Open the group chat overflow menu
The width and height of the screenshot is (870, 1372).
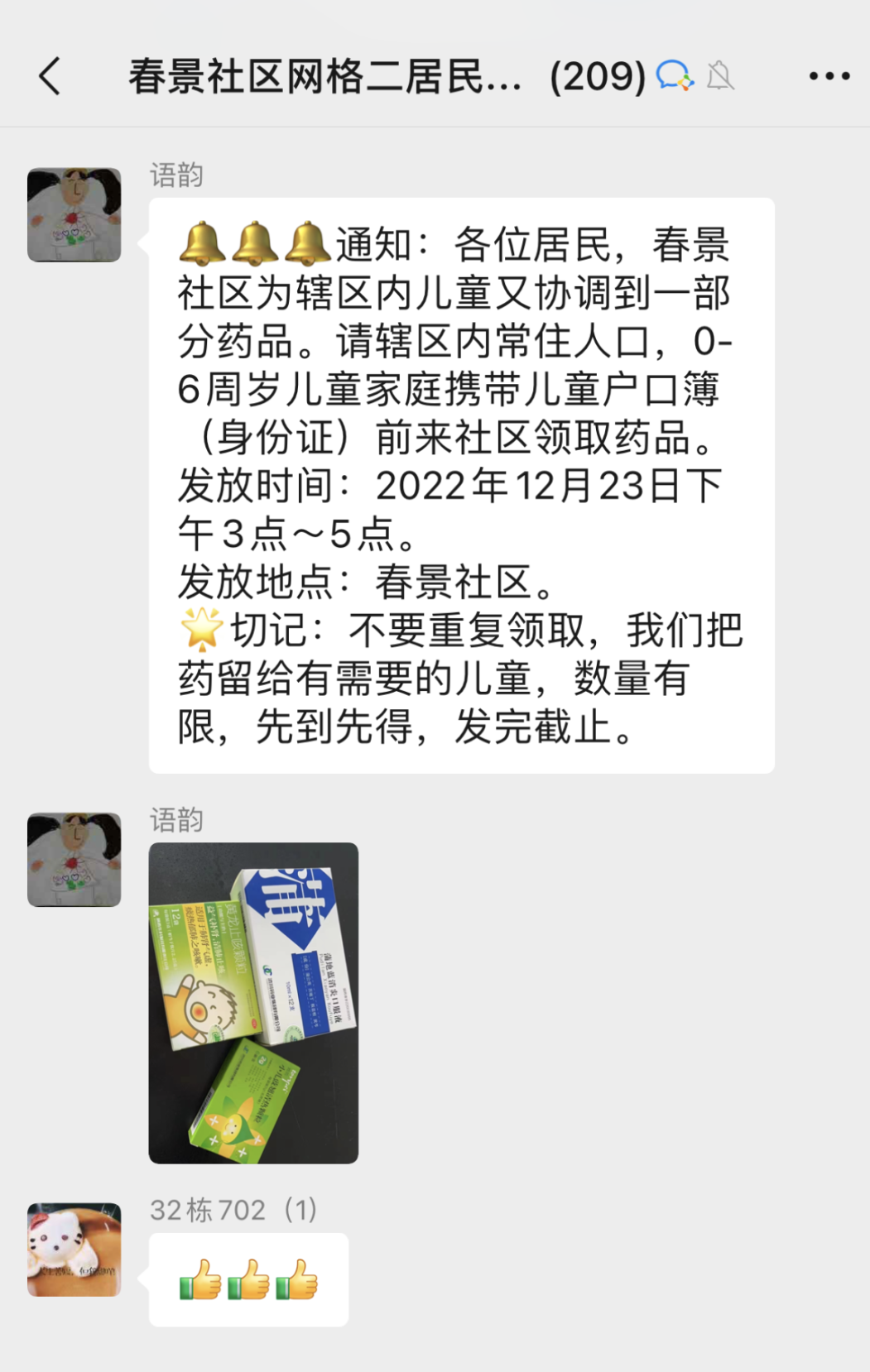coord(829,76)
